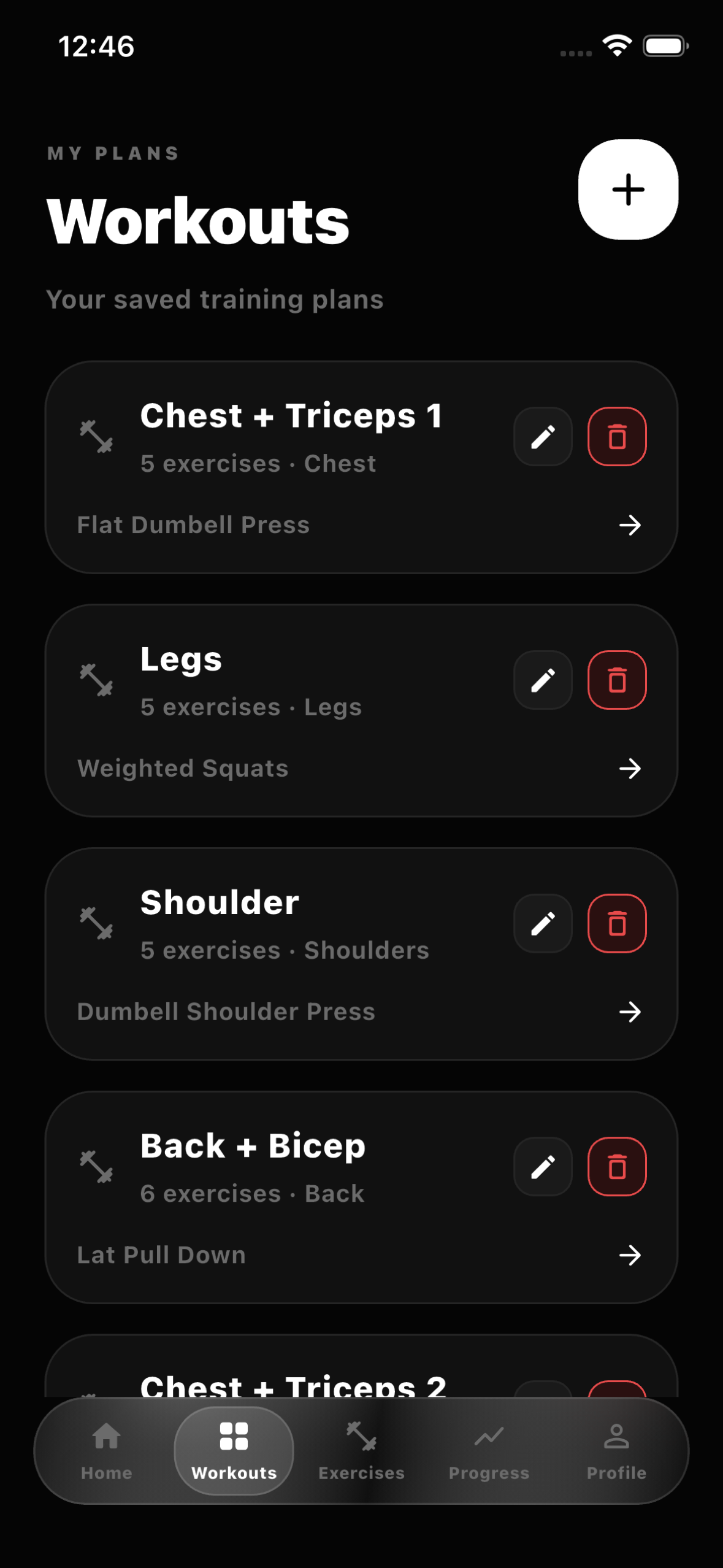Edit the Chest + Triceps 1 workout
Image resolution: width=723 pixels, height=1568 pixels.
543,437
